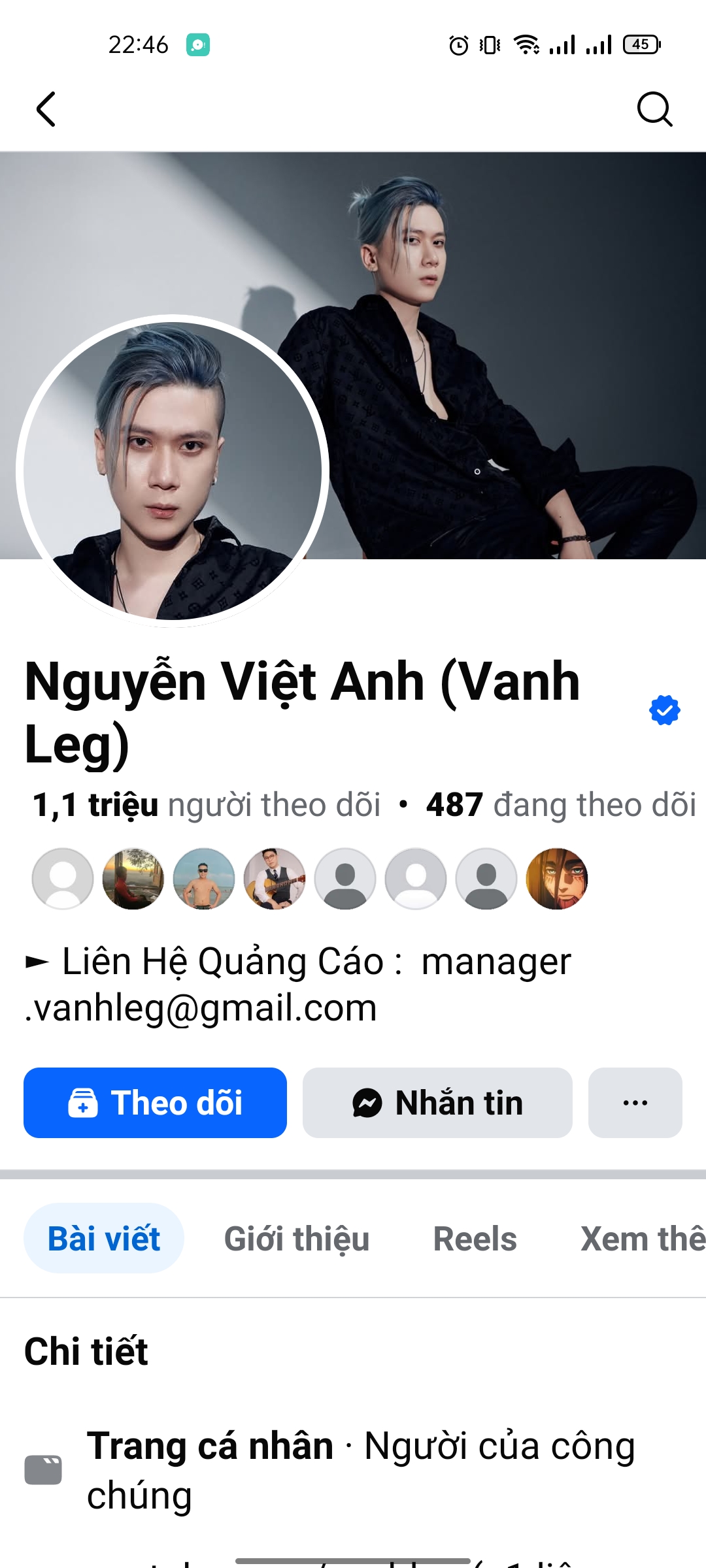The width and height of the screenshot is (706, 1568).
Task: Switch to the Reels tab
Action: (475, 1239)
